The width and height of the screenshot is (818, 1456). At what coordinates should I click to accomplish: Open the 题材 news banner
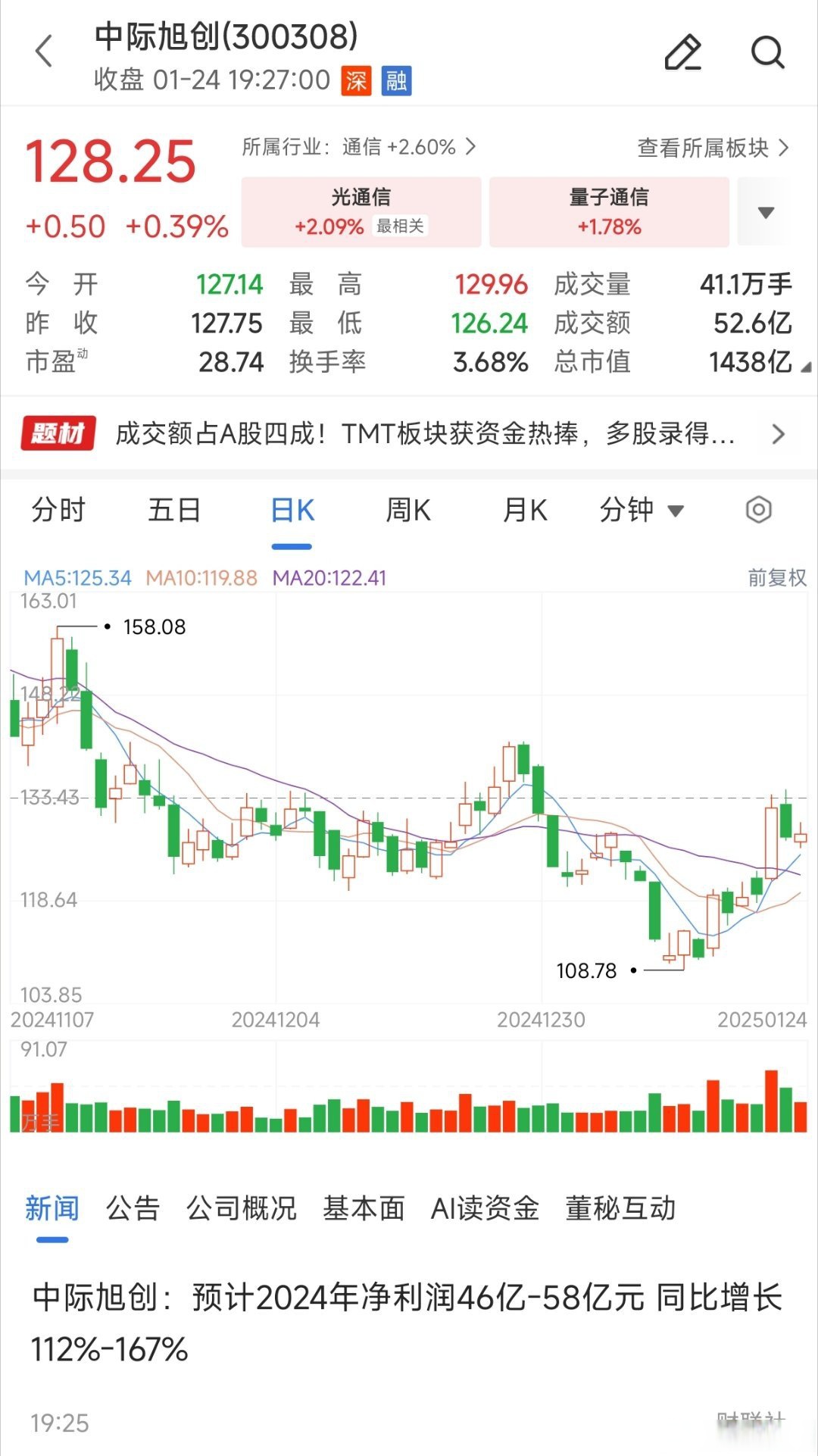tap(409, 434)
